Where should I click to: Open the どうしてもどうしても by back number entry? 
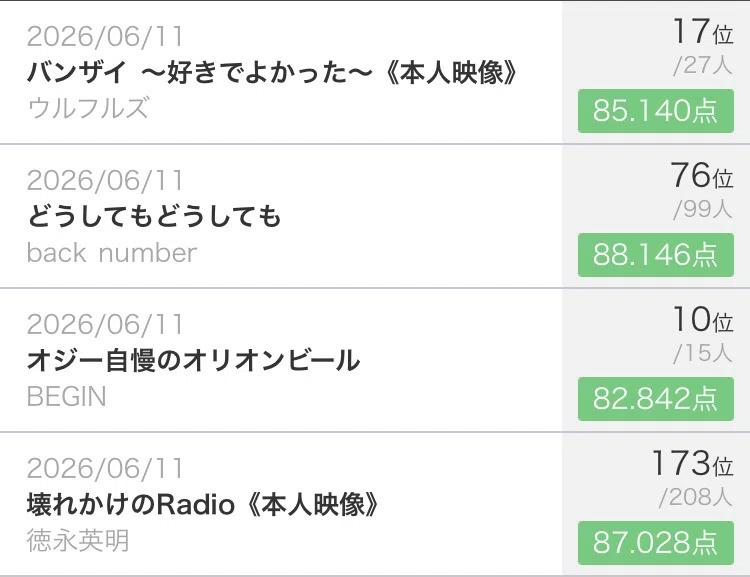[375, 216]
